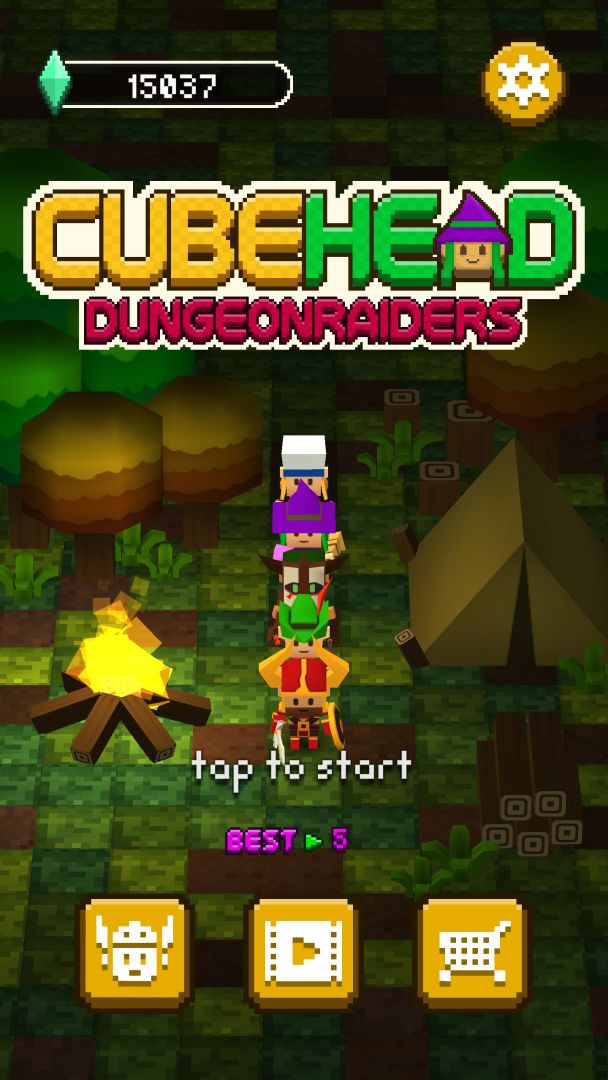This screenshot has height=1080, width=608.
Task: Tap to start the game
Action: pos(302,768)
